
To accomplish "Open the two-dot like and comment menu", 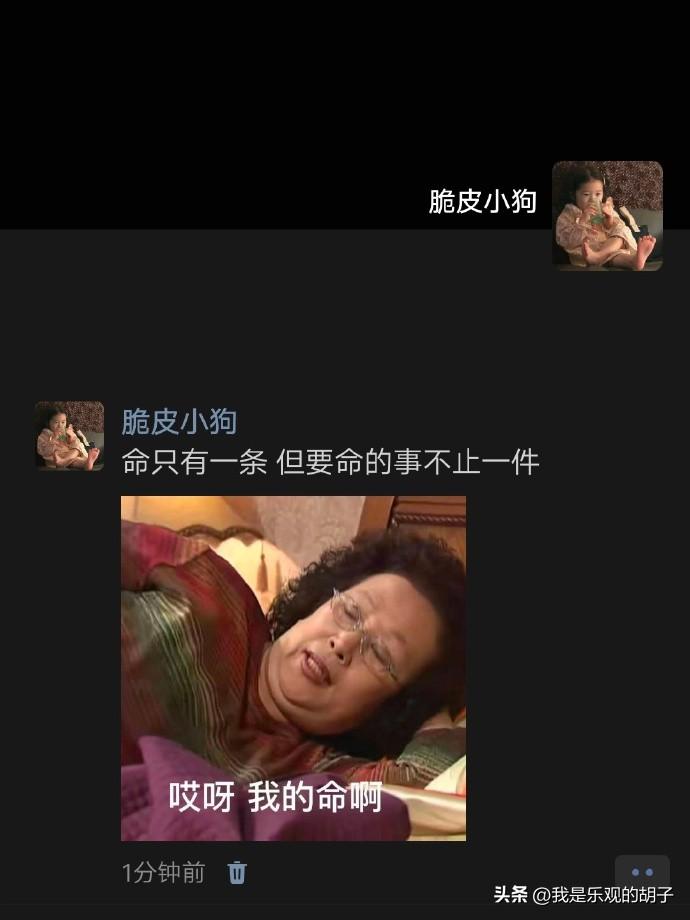I will 641,873.
